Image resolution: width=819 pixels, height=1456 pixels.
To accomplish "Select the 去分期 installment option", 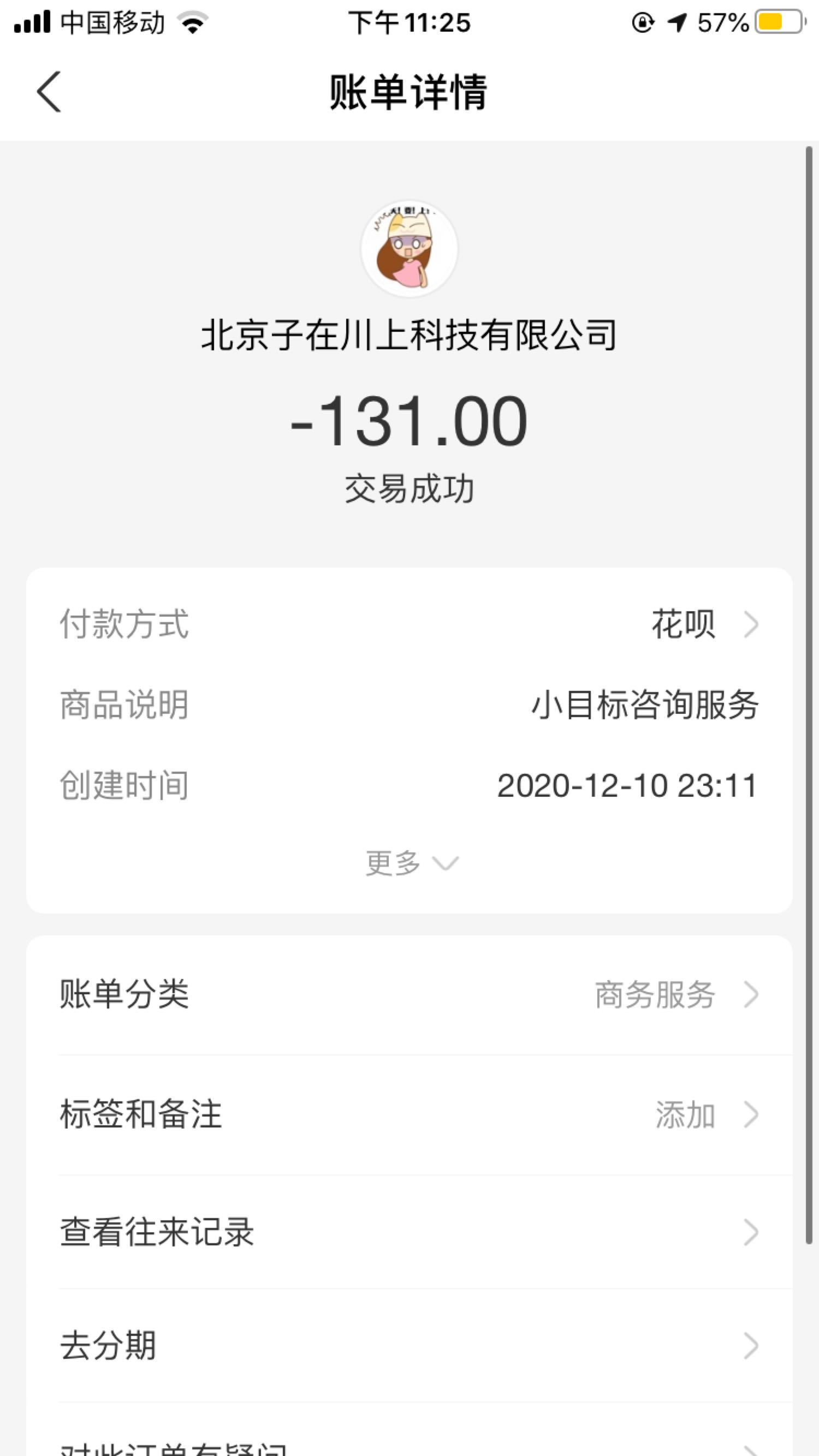I will coord(409,1346).
